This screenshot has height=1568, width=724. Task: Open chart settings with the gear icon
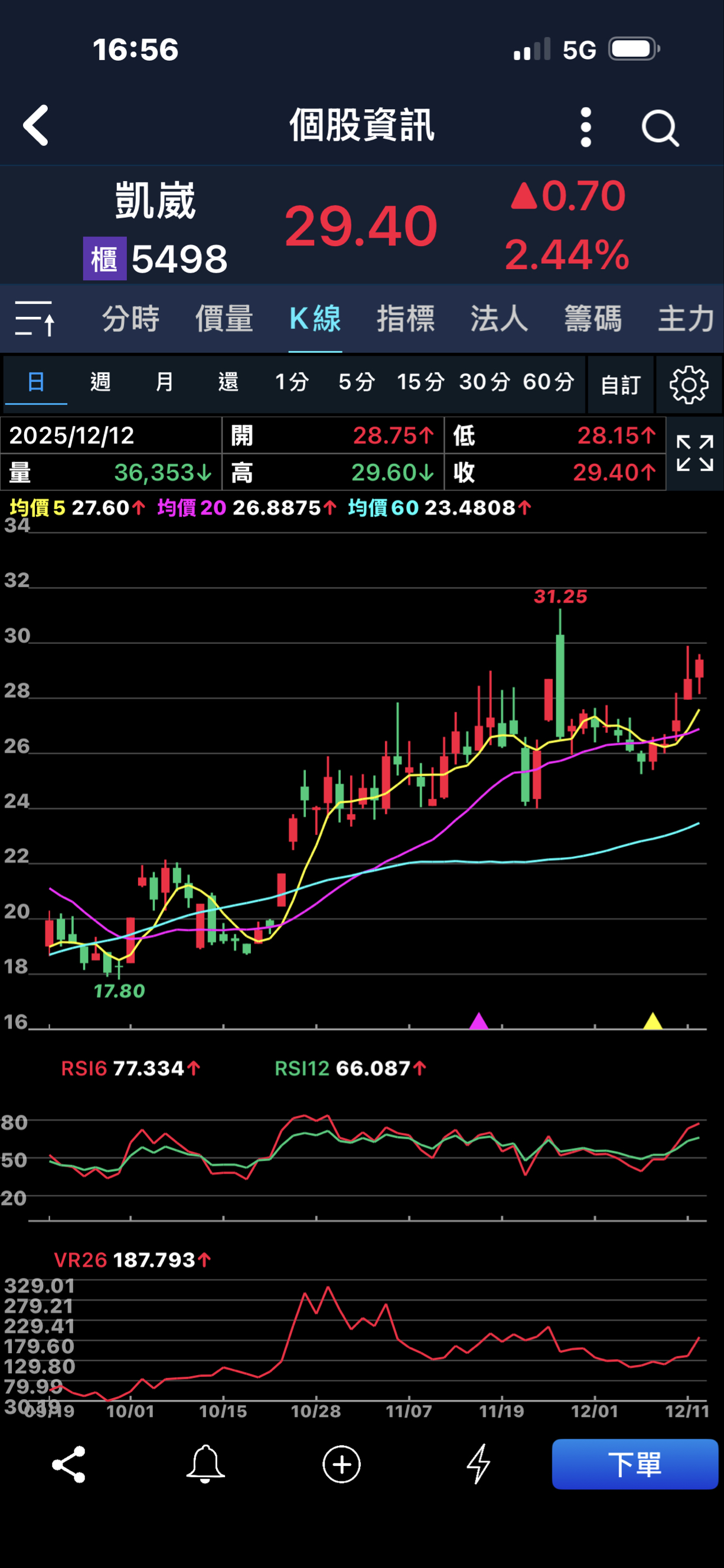(x=689, y=384)
